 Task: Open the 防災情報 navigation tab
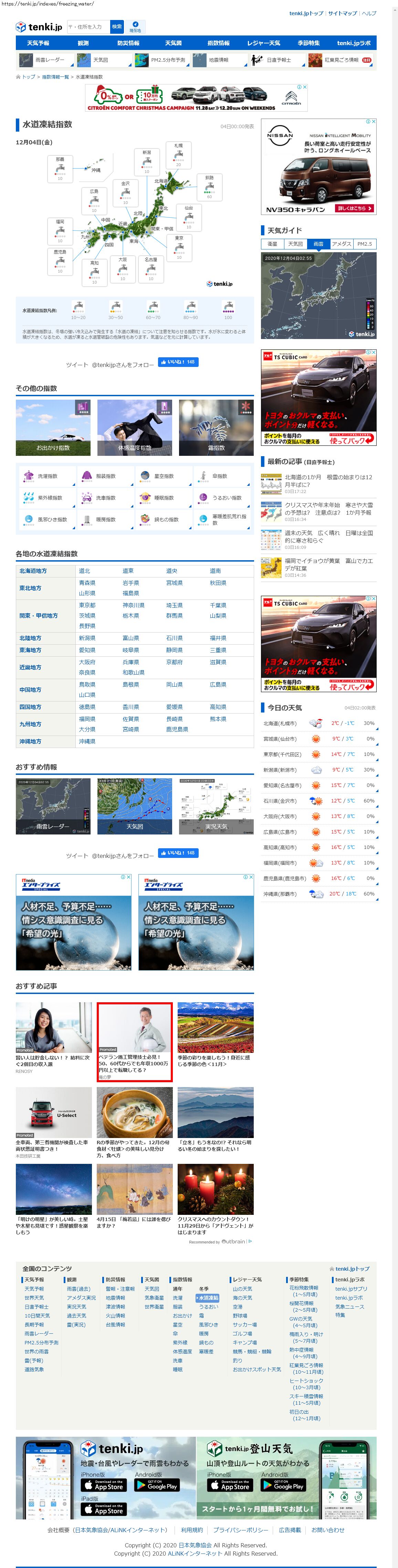point(128,43)
